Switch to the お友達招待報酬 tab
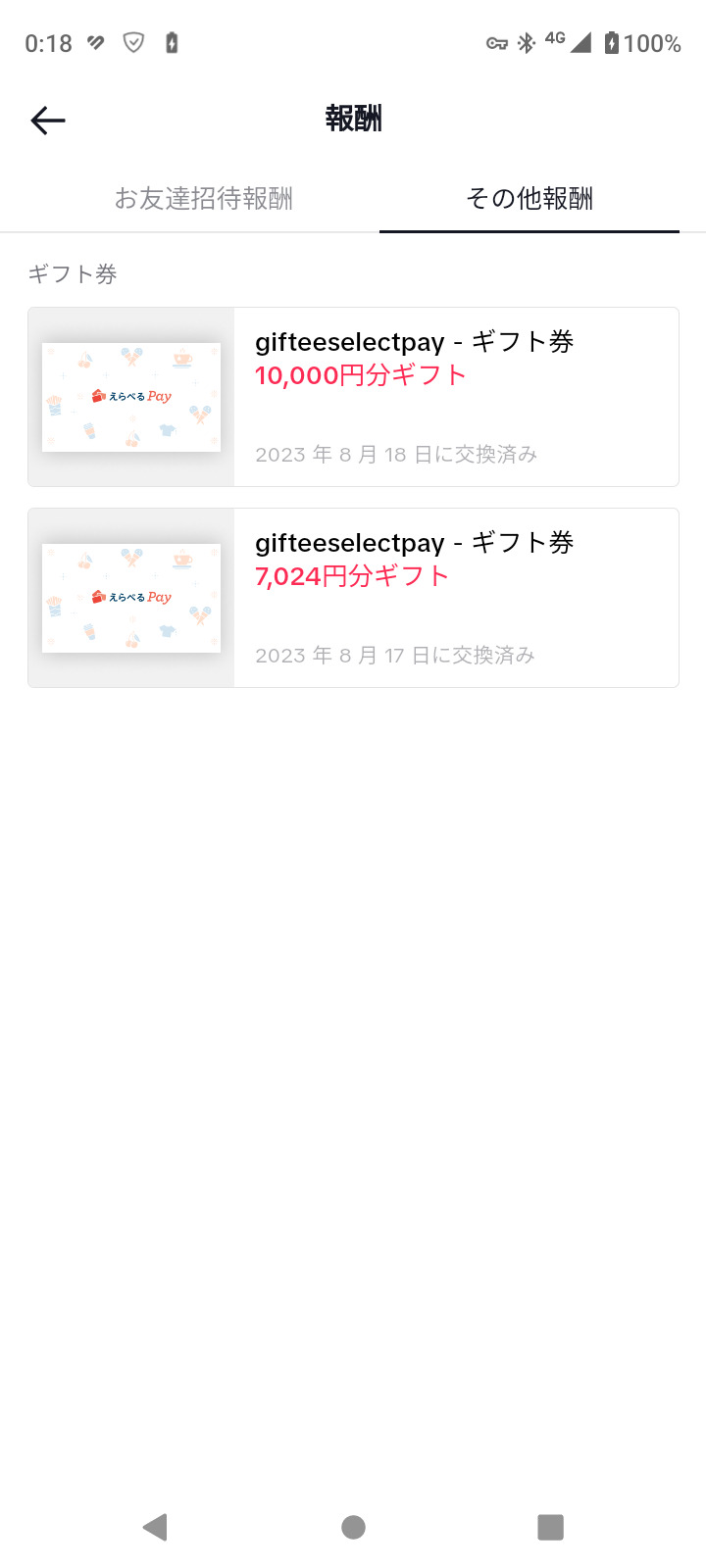 (x=204, y=199)
